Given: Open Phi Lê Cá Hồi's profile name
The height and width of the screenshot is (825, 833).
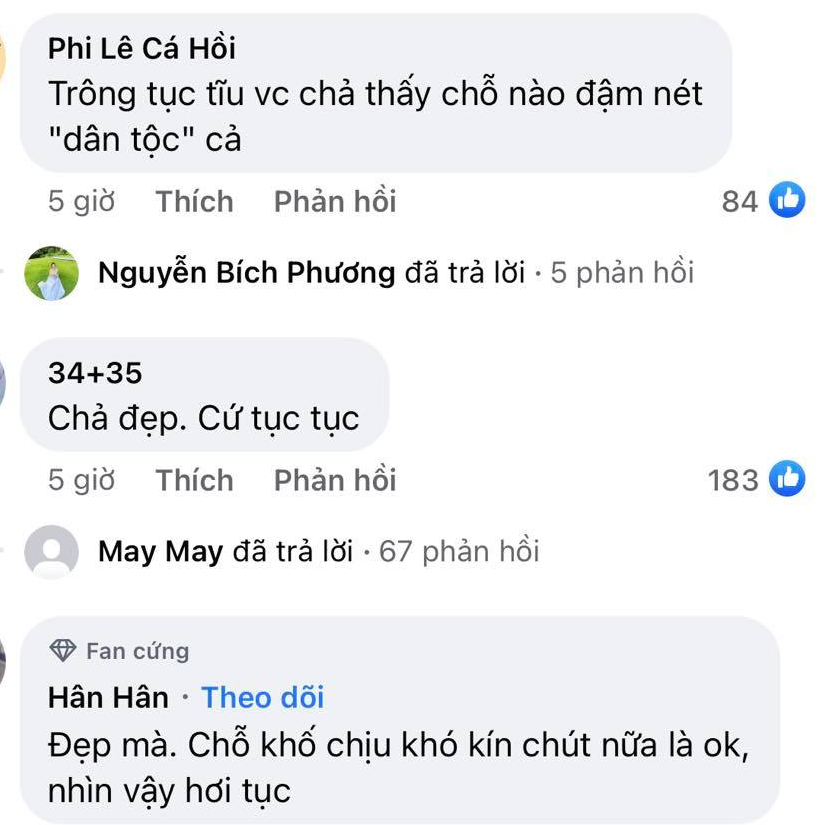Looking at the screenshot, I should point(142,47).
